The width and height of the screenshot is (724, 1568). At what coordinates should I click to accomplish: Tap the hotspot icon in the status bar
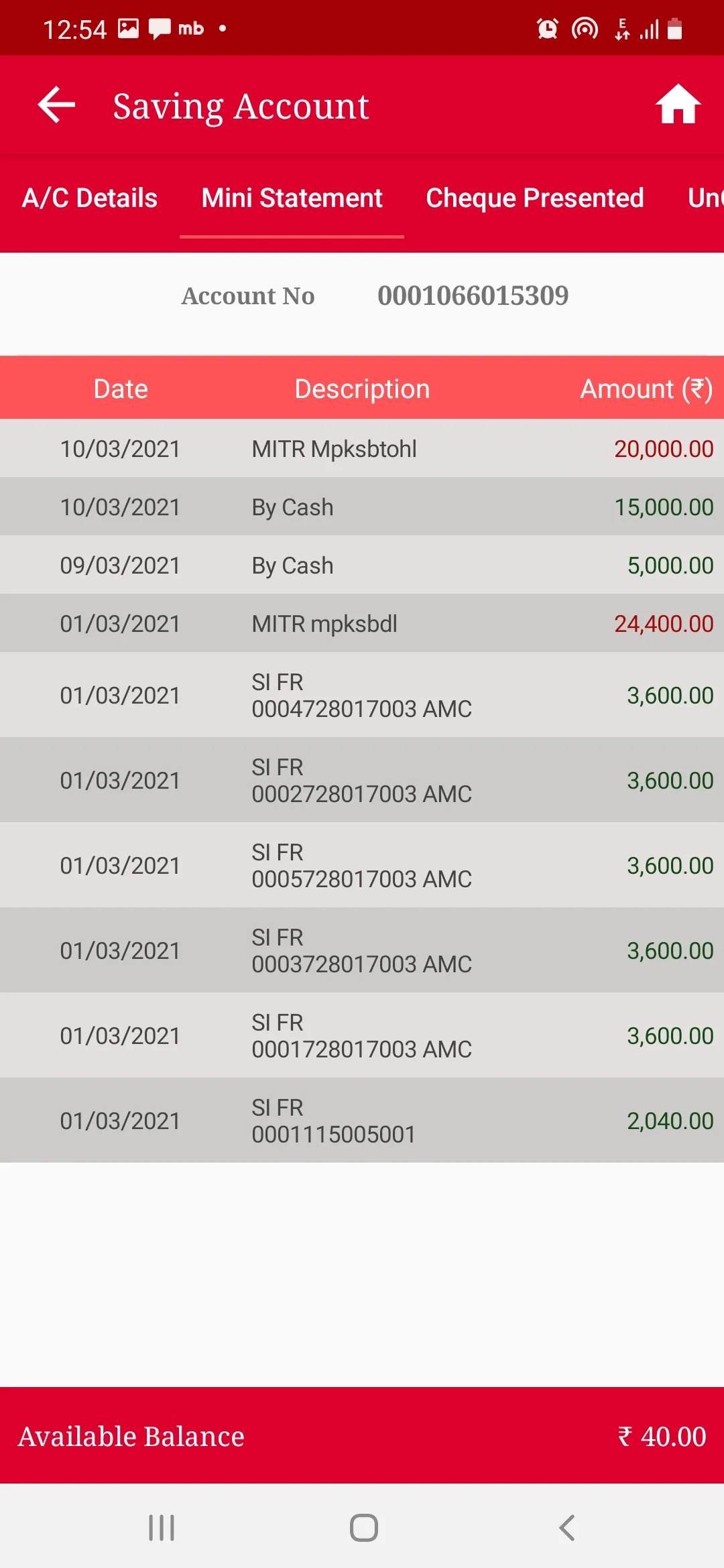pos(585,27)
